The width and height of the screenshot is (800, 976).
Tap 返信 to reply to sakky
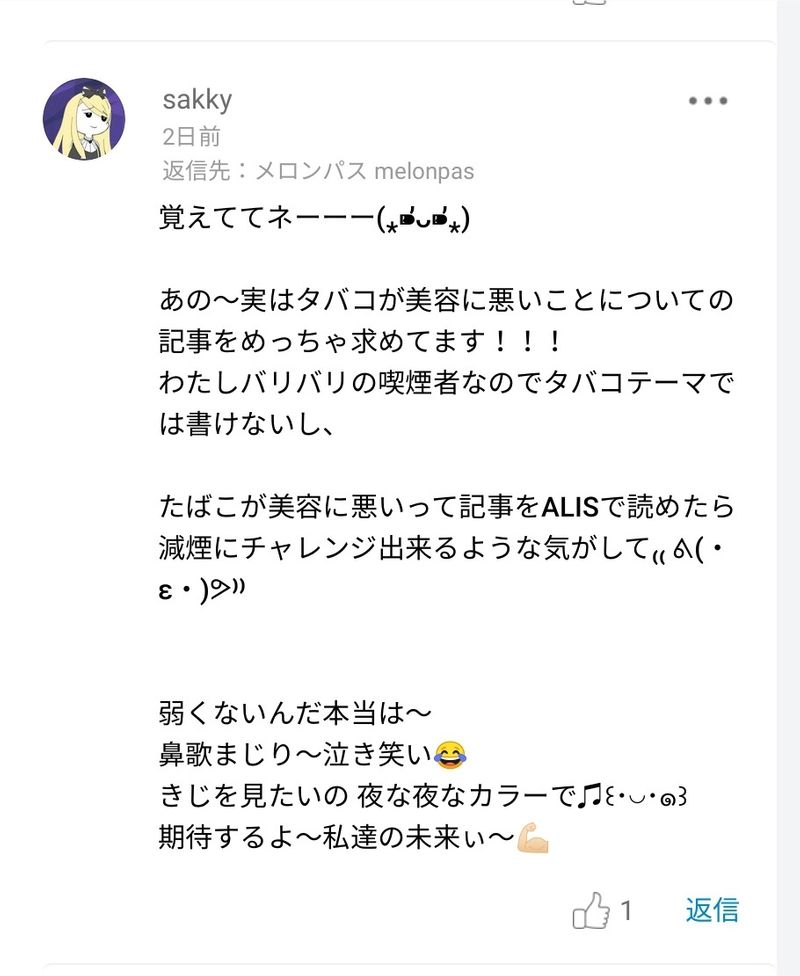tap(712, 910)
